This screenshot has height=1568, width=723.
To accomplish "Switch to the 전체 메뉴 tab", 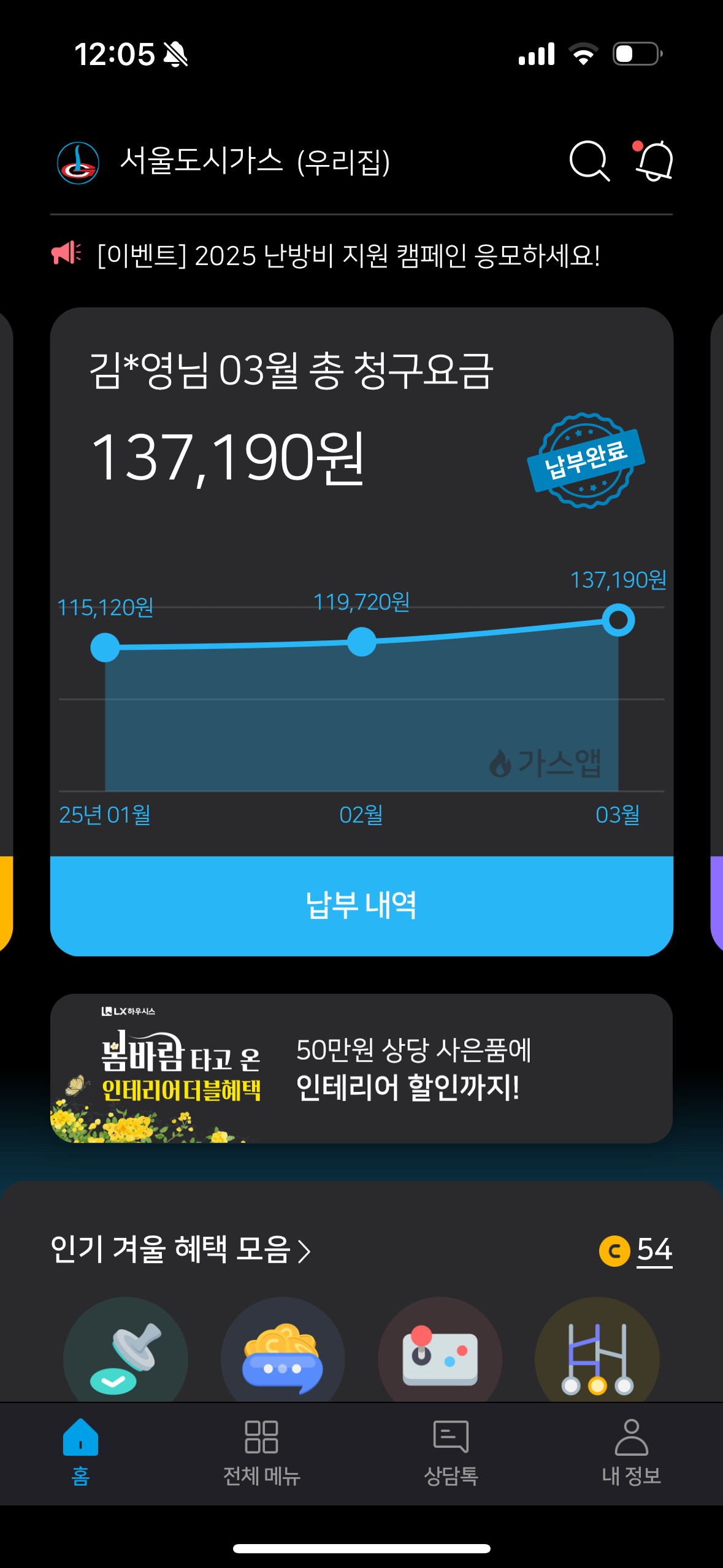I will point(261,1453).
